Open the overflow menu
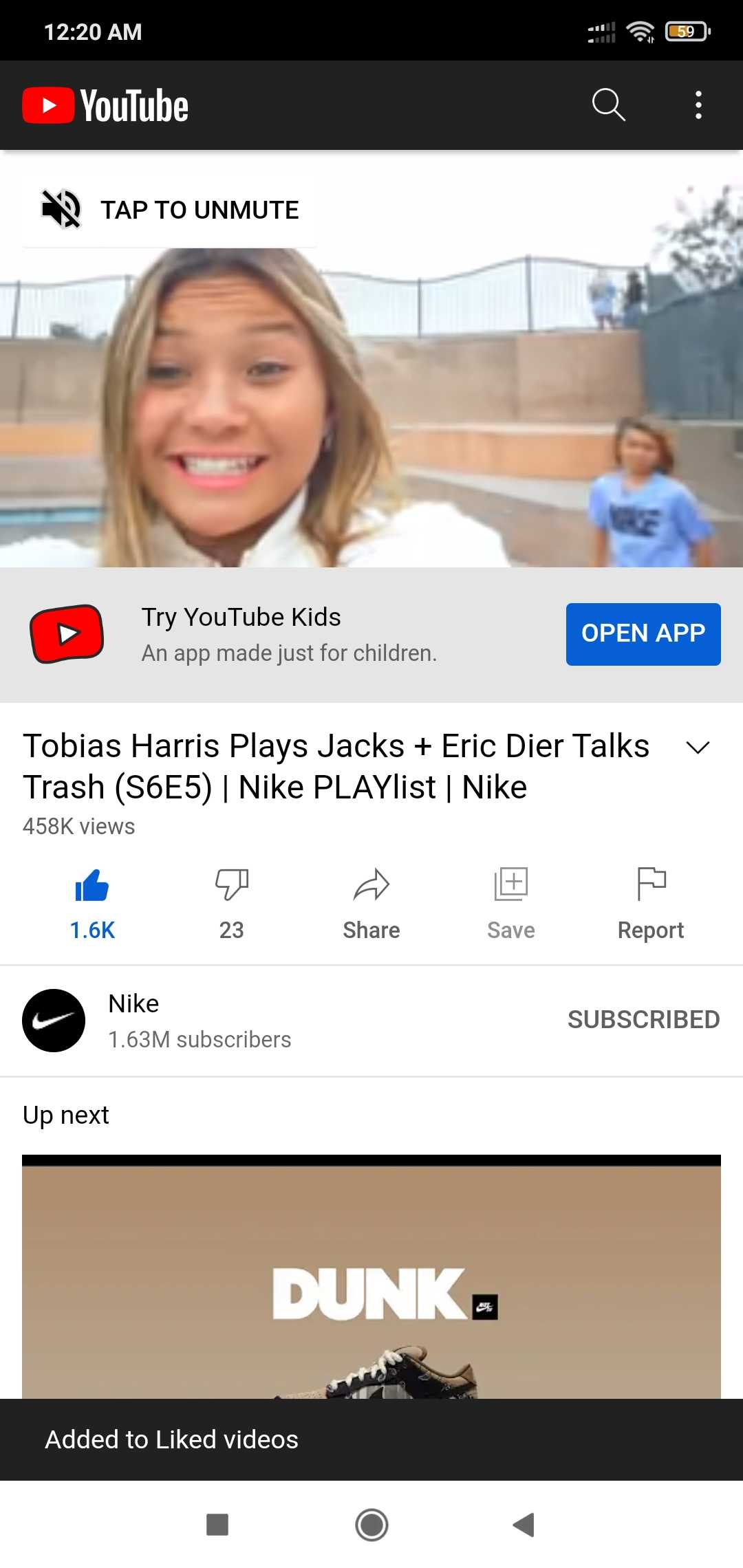Viewport: 743px width, 1568px height. click(x=698, y=105)
